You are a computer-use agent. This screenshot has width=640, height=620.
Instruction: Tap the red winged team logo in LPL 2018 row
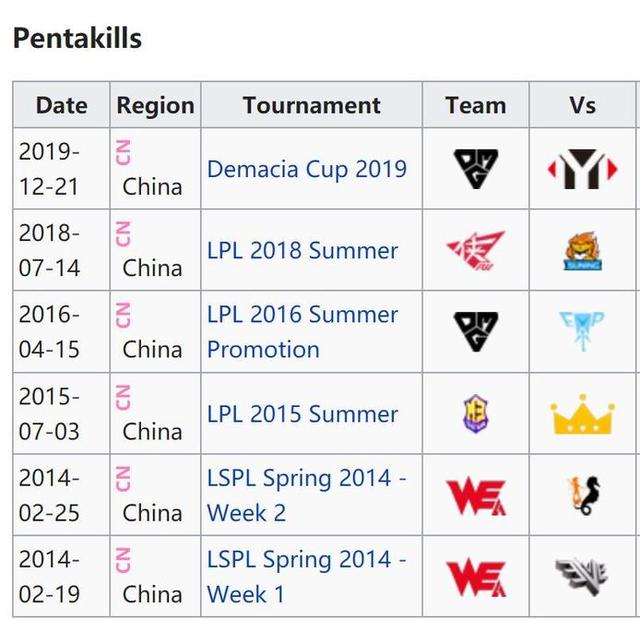tap(476, 250)
